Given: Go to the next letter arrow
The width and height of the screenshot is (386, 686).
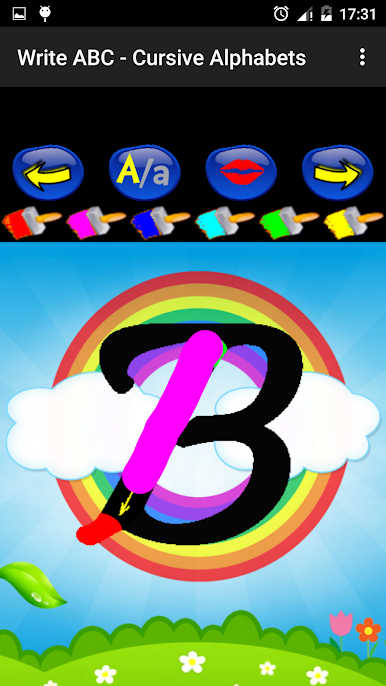Looking at the screenshot, I should pos(337,172).
